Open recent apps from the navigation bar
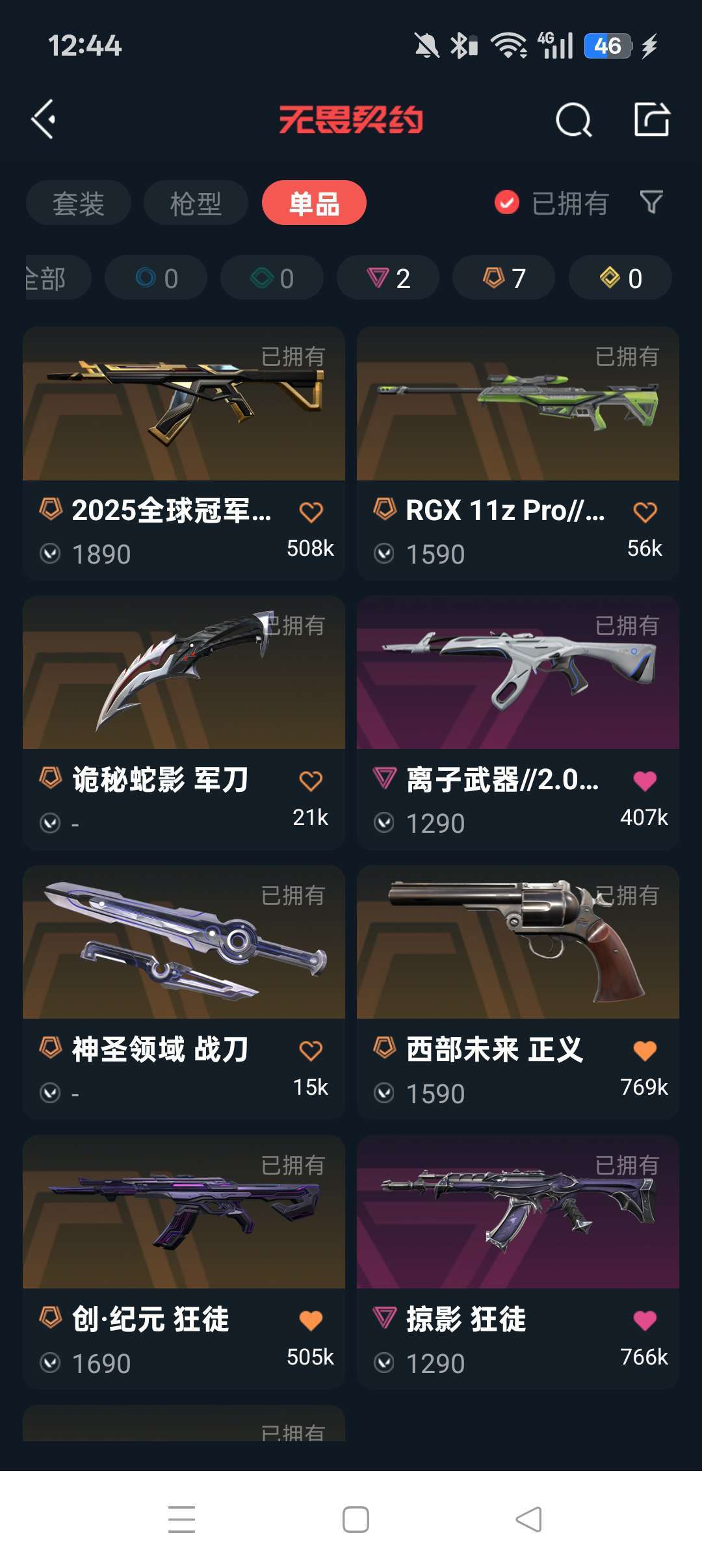702x1568 pixels. (181, 1519)
